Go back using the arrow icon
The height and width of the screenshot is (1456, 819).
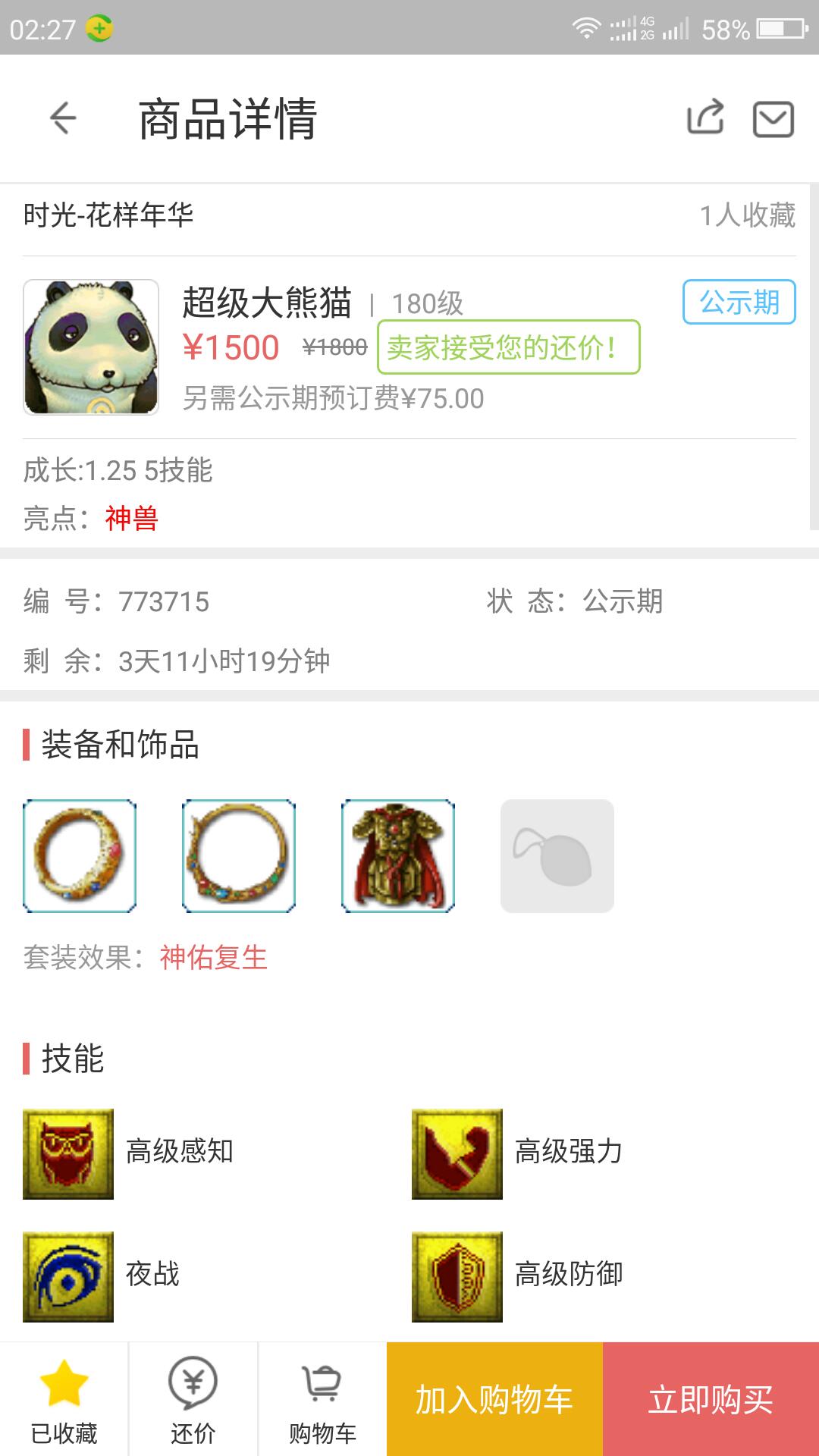pos(63,118)
